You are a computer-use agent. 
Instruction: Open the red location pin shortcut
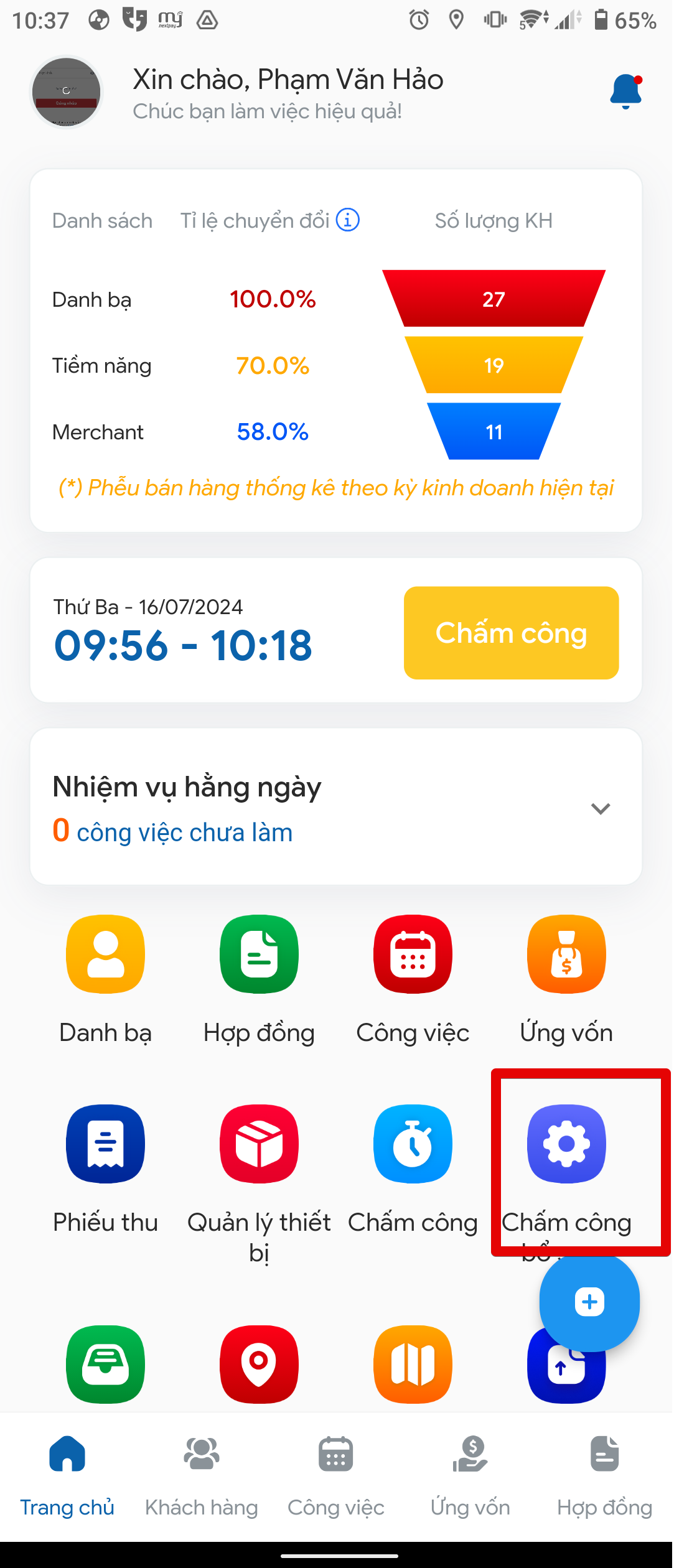coord(259,1364)
